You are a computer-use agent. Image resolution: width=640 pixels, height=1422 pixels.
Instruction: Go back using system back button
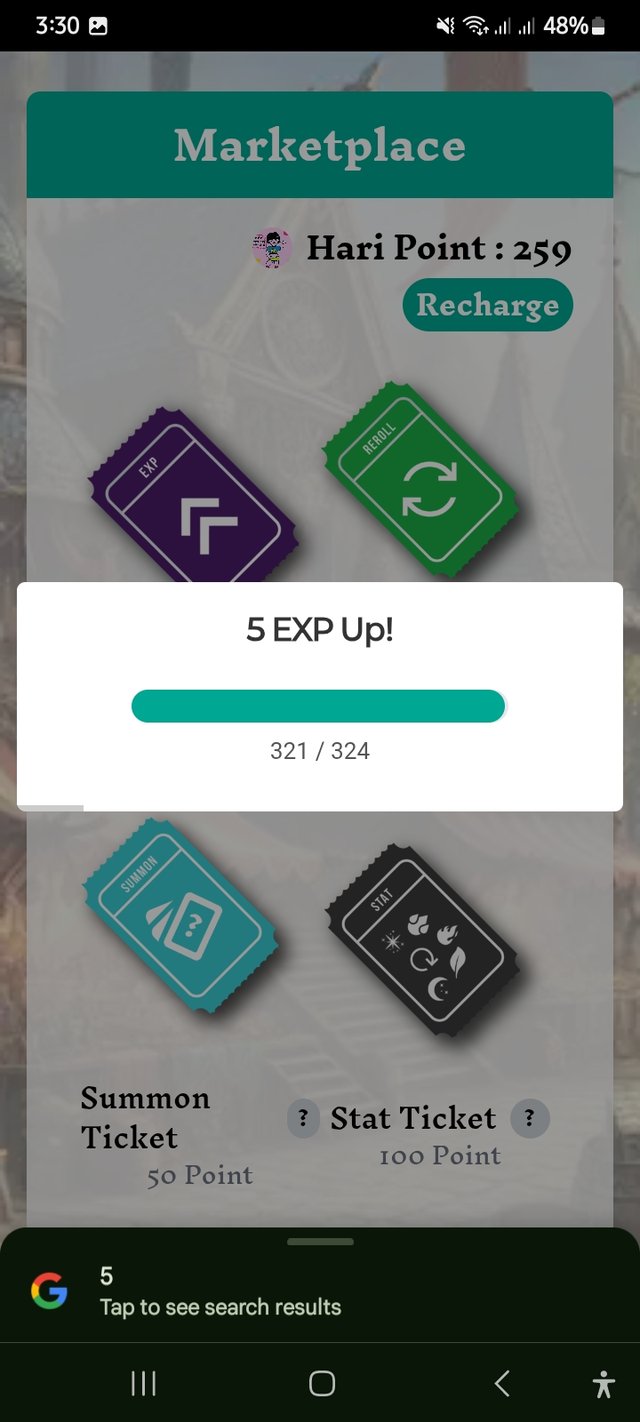(502, 1383)
